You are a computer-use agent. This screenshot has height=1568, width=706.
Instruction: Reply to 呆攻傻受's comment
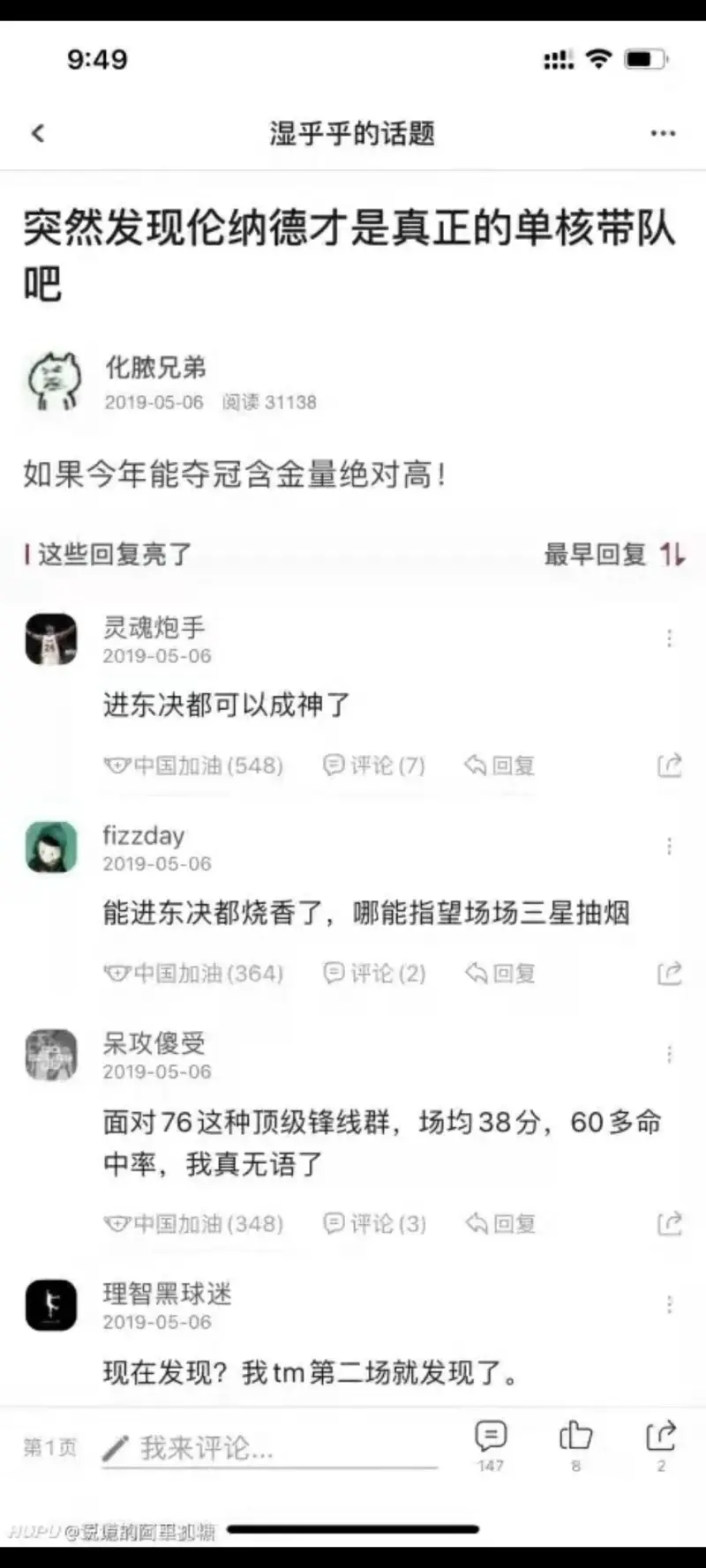point(499,1224)
